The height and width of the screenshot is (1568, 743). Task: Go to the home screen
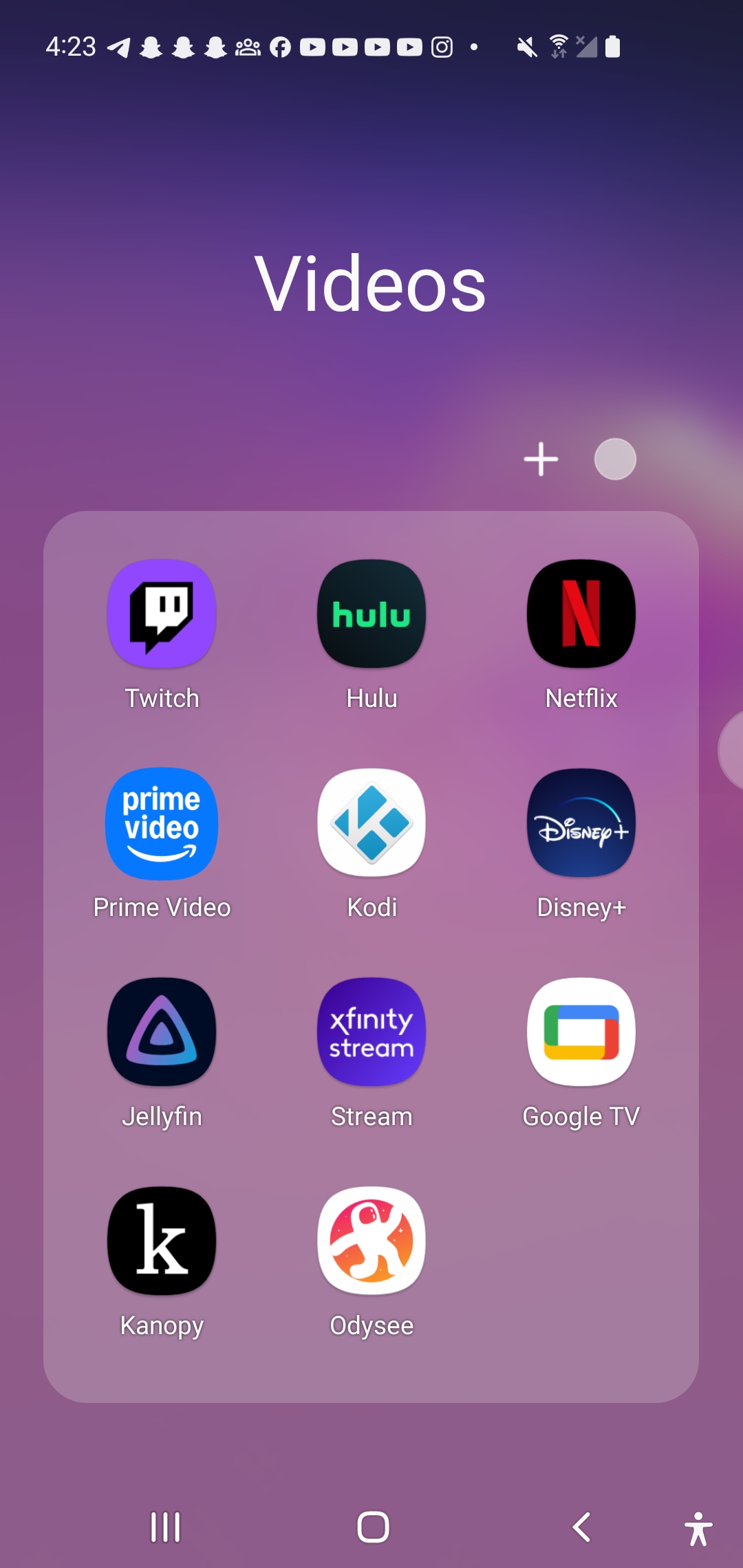(x=373, y=1527)
